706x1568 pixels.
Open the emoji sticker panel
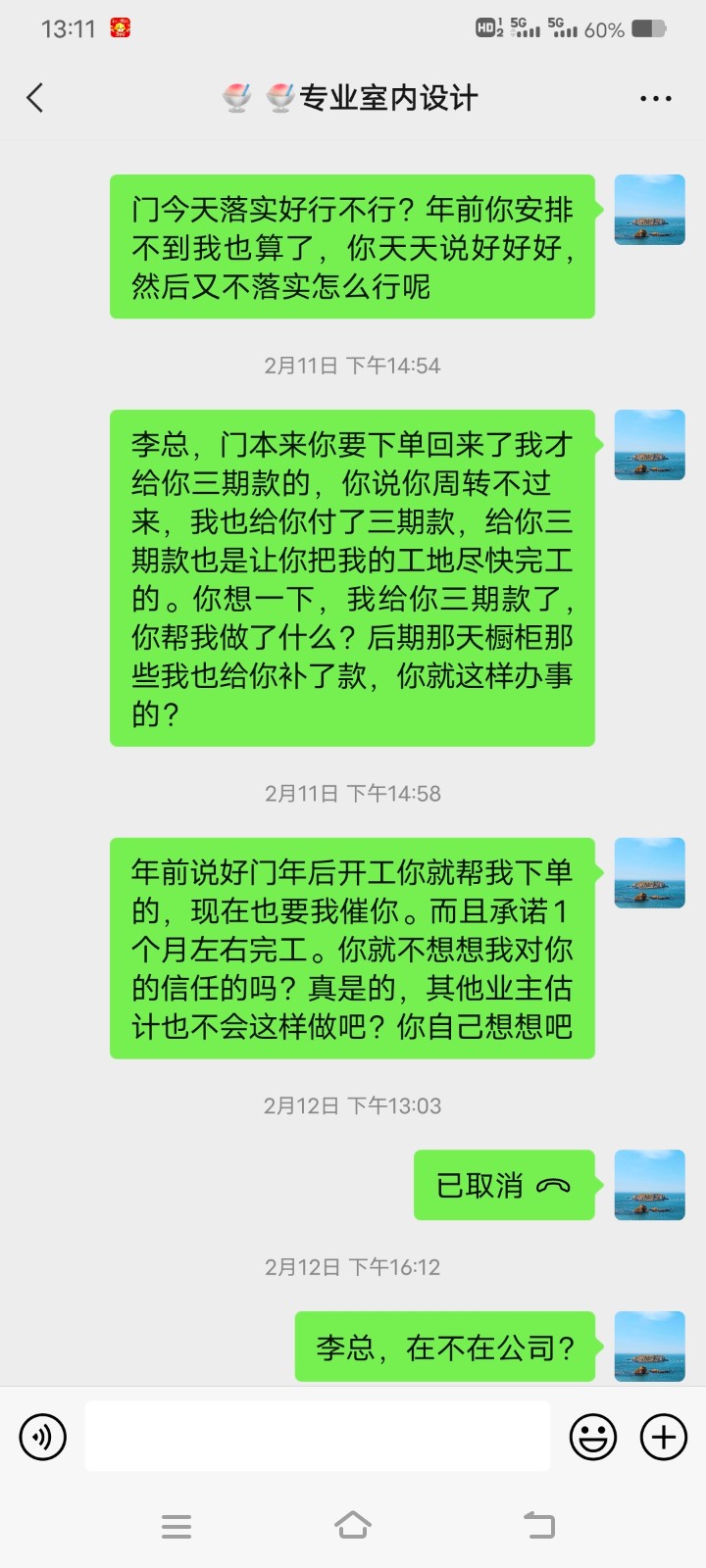point(593,1437)
